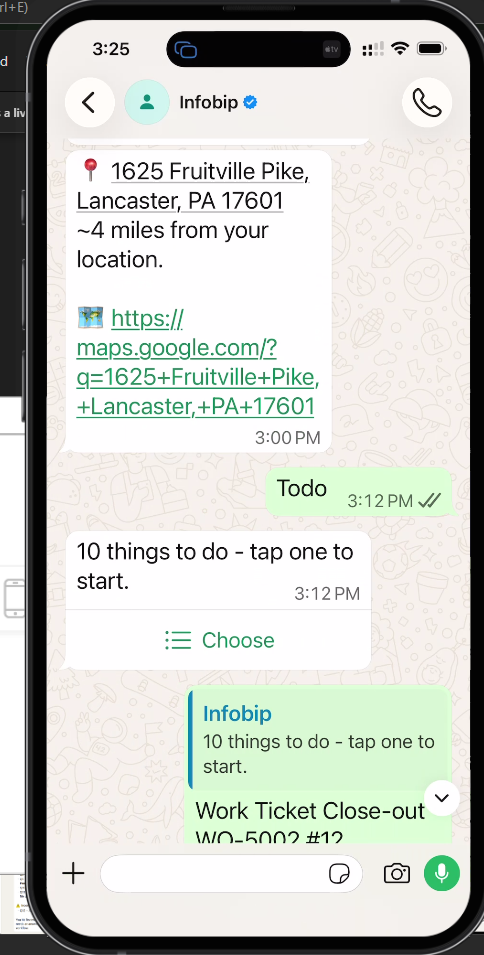Tap the quoted Infobip reply preview
Screen dimensions: 484x955
(319, 740)
